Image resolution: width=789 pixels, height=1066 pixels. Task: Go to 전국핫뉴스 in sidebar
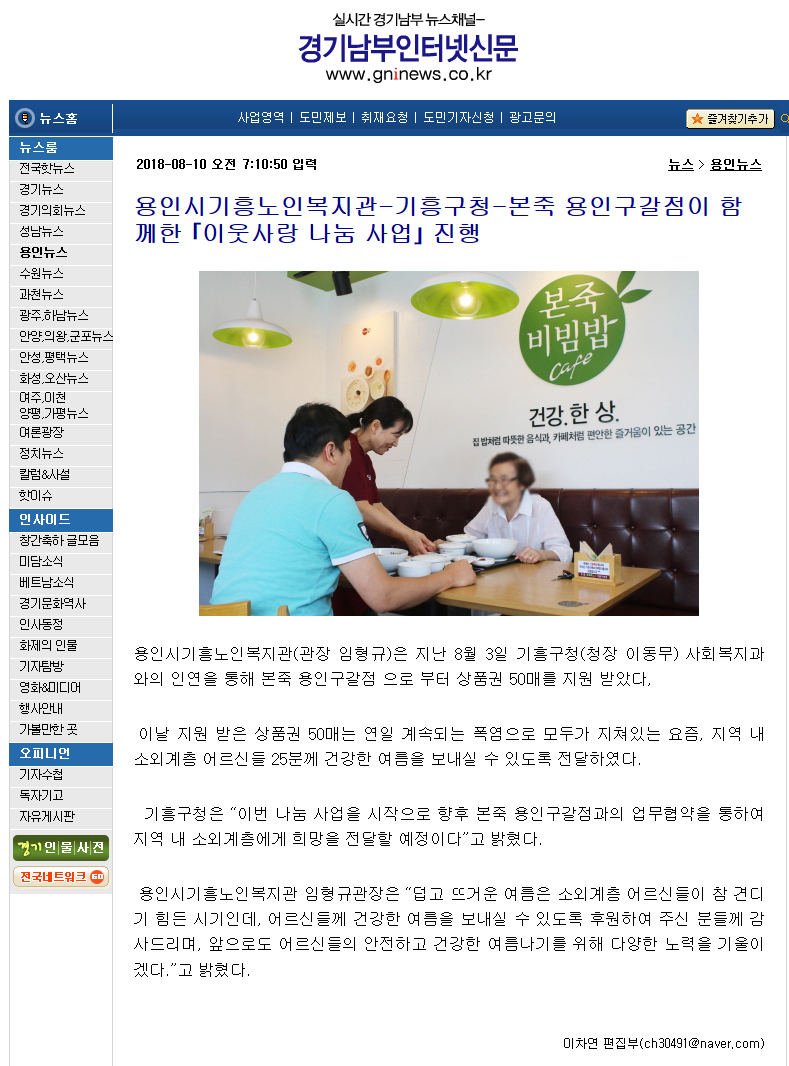coord(46,168)
